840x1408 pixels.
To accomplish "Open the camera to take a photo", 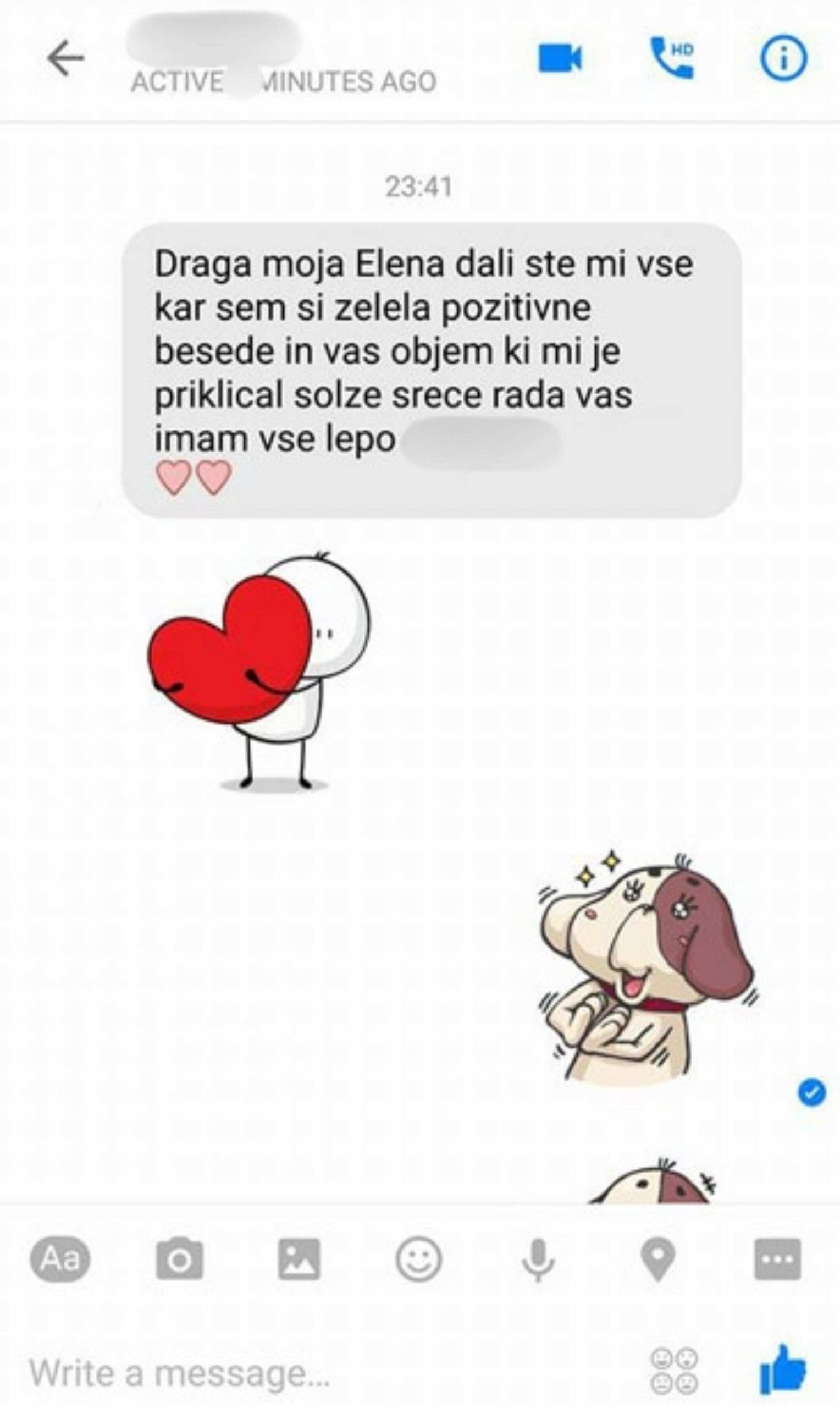I will pyautogui.click(x=179, y=1259).
